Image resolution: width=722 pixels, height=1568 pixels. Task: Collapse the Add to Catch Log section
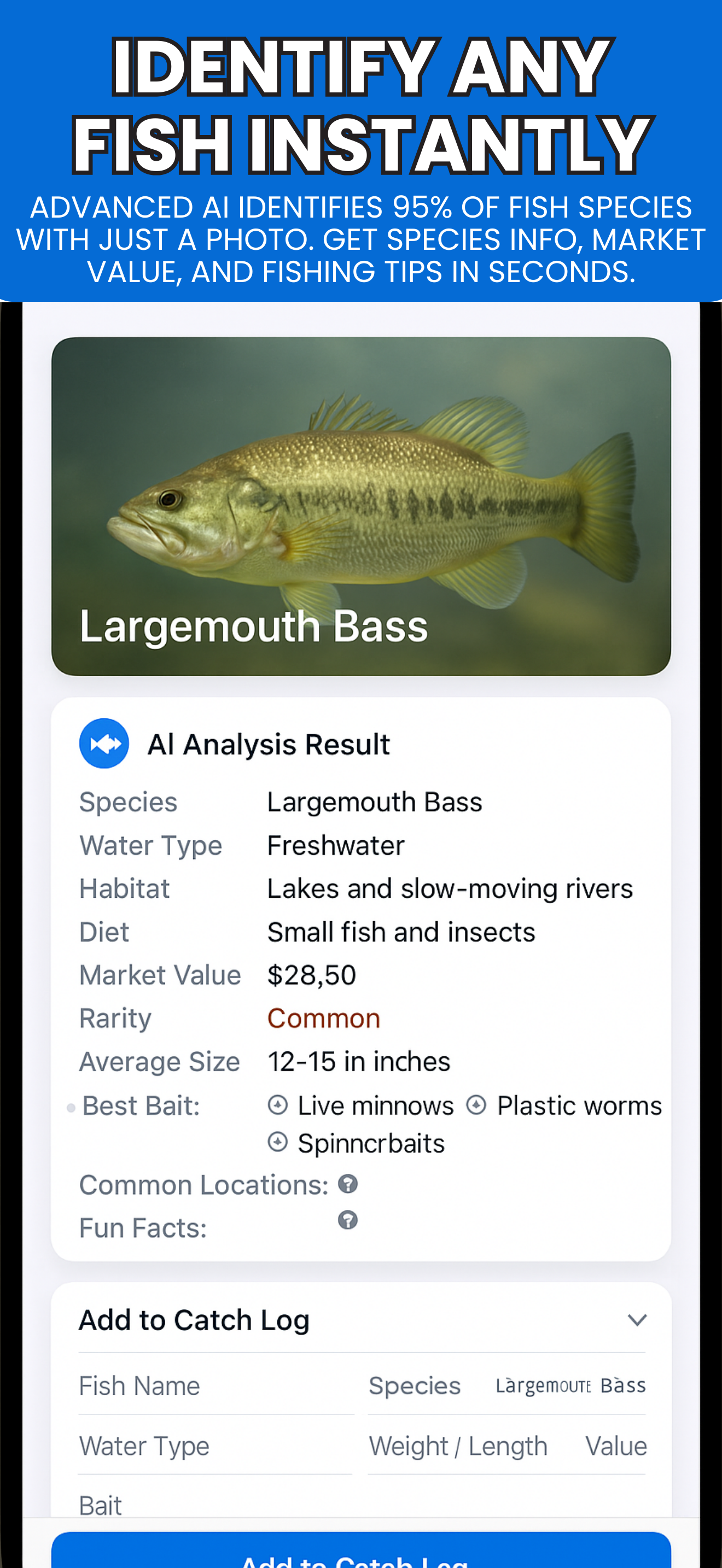[x=637, y=1320]
